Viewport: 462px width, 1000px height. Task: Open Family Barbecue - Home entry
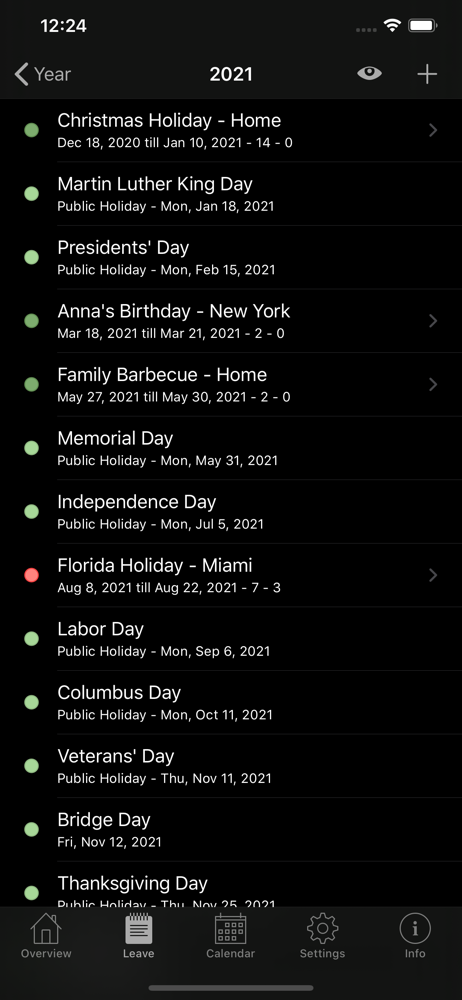tap(231, 385)
